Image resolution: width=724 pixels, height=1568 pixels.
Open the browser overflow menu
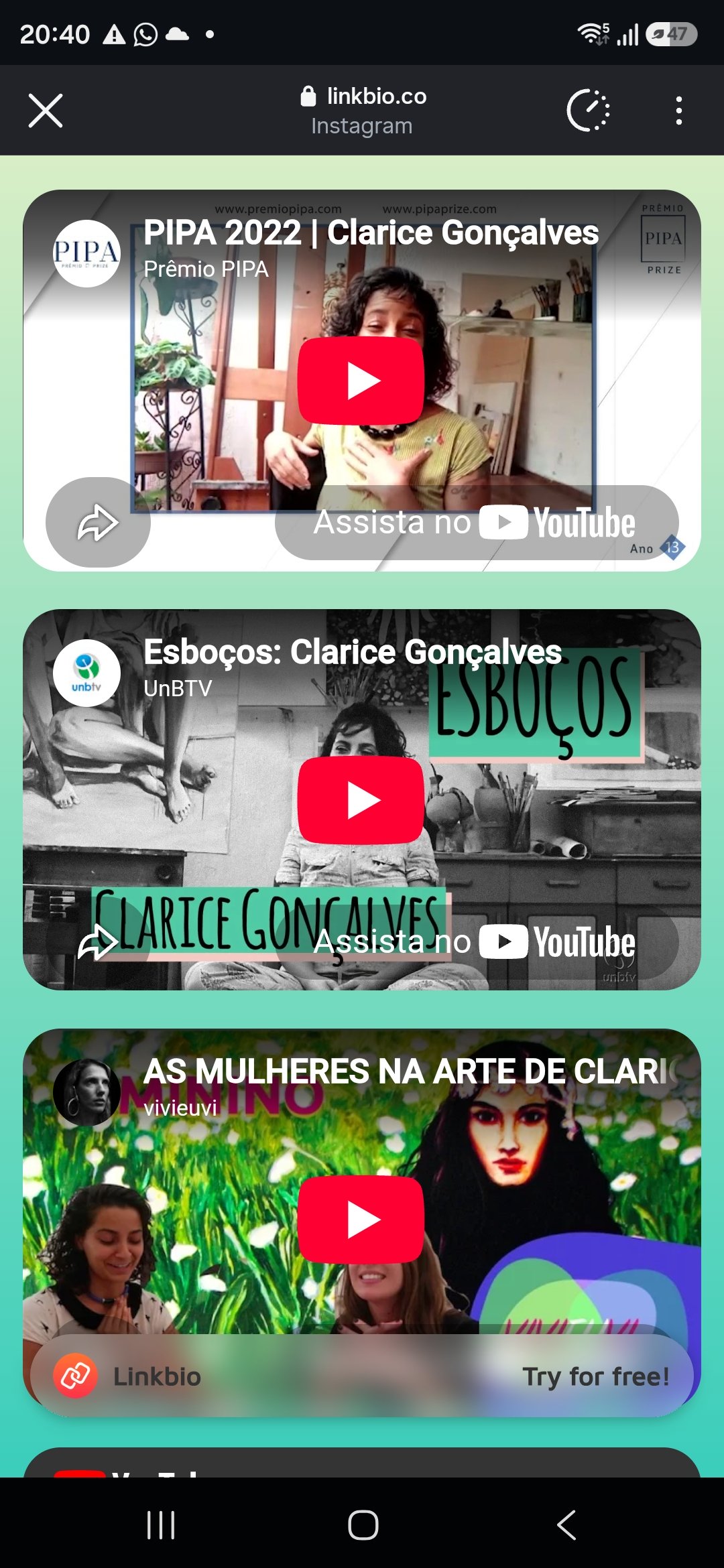coord(679,111)
